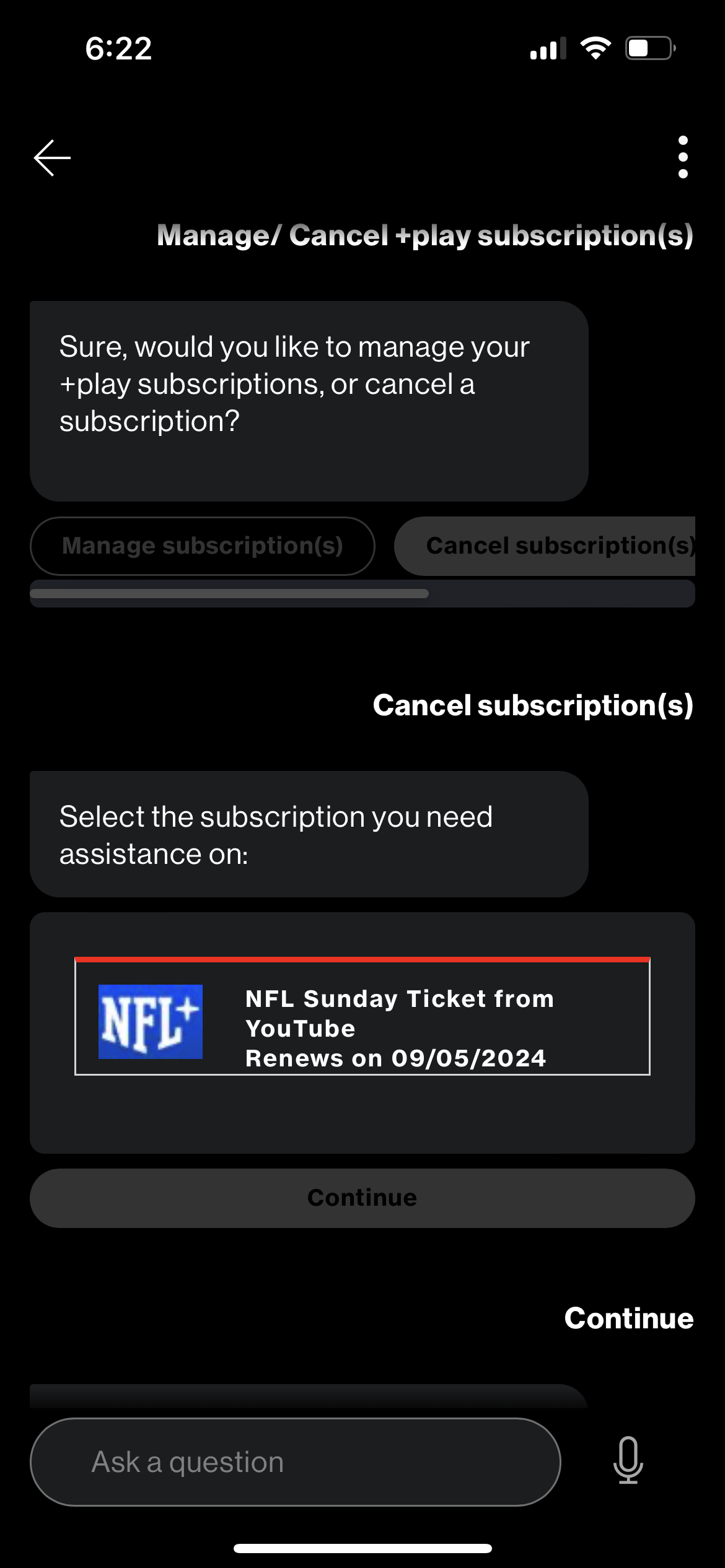Image resolution: width=725 pixels, height=1568 pixels.
Task: Start voice input with the microphone
Action: [628, 1460]
